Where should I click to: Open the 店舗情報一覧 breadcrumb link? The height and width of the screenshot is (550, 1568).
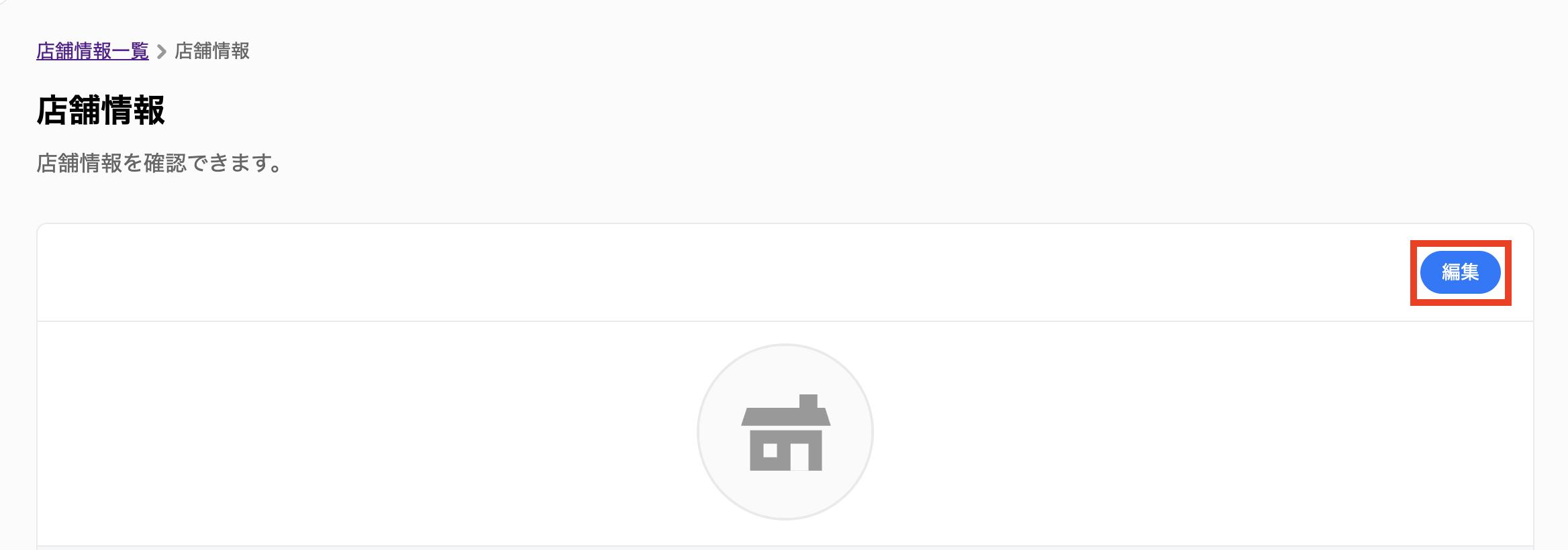pos(93,51)
